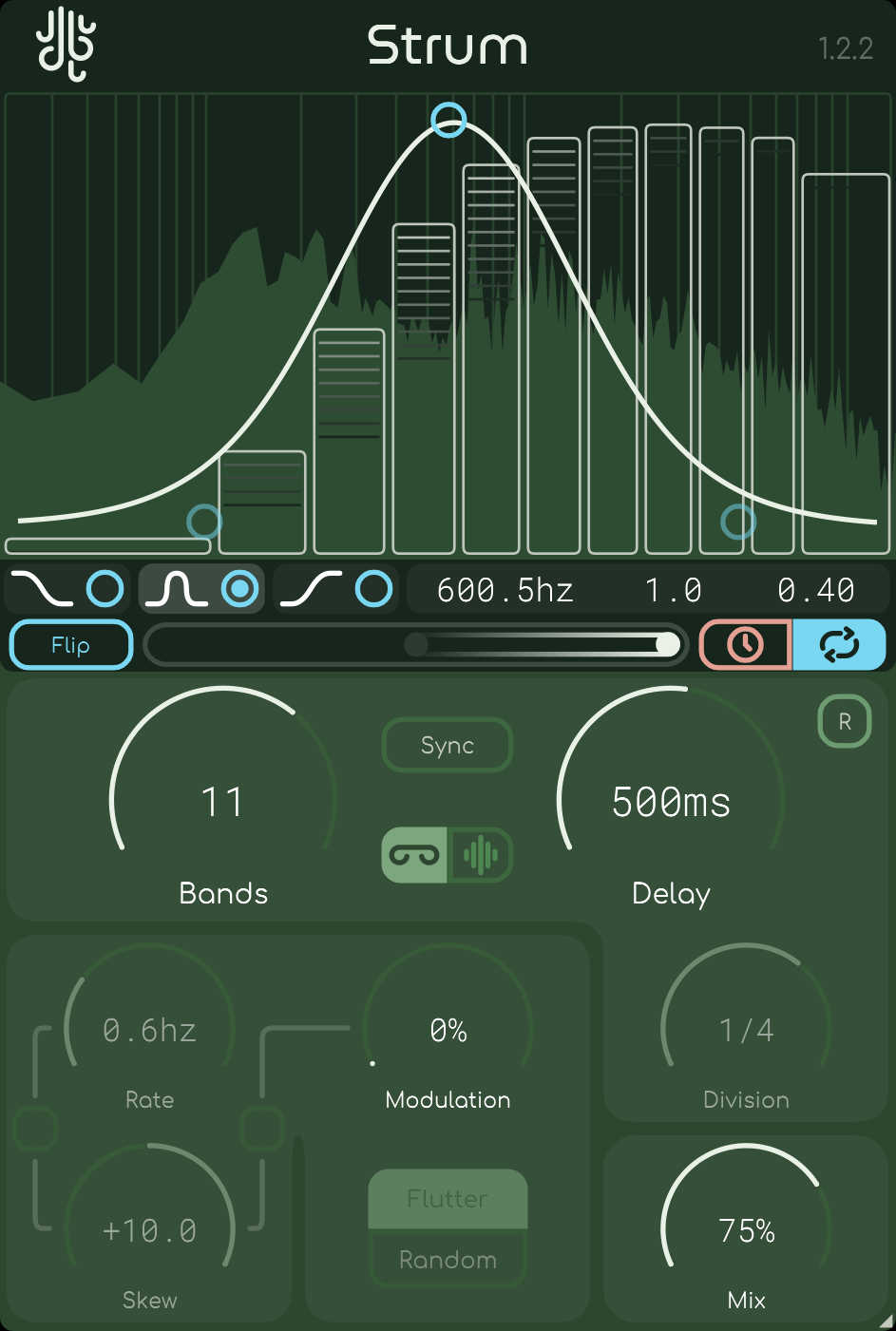This screenshot has width=896, height=1331.
Task: Switch to waveform mode icon
Action: [481, 856]
